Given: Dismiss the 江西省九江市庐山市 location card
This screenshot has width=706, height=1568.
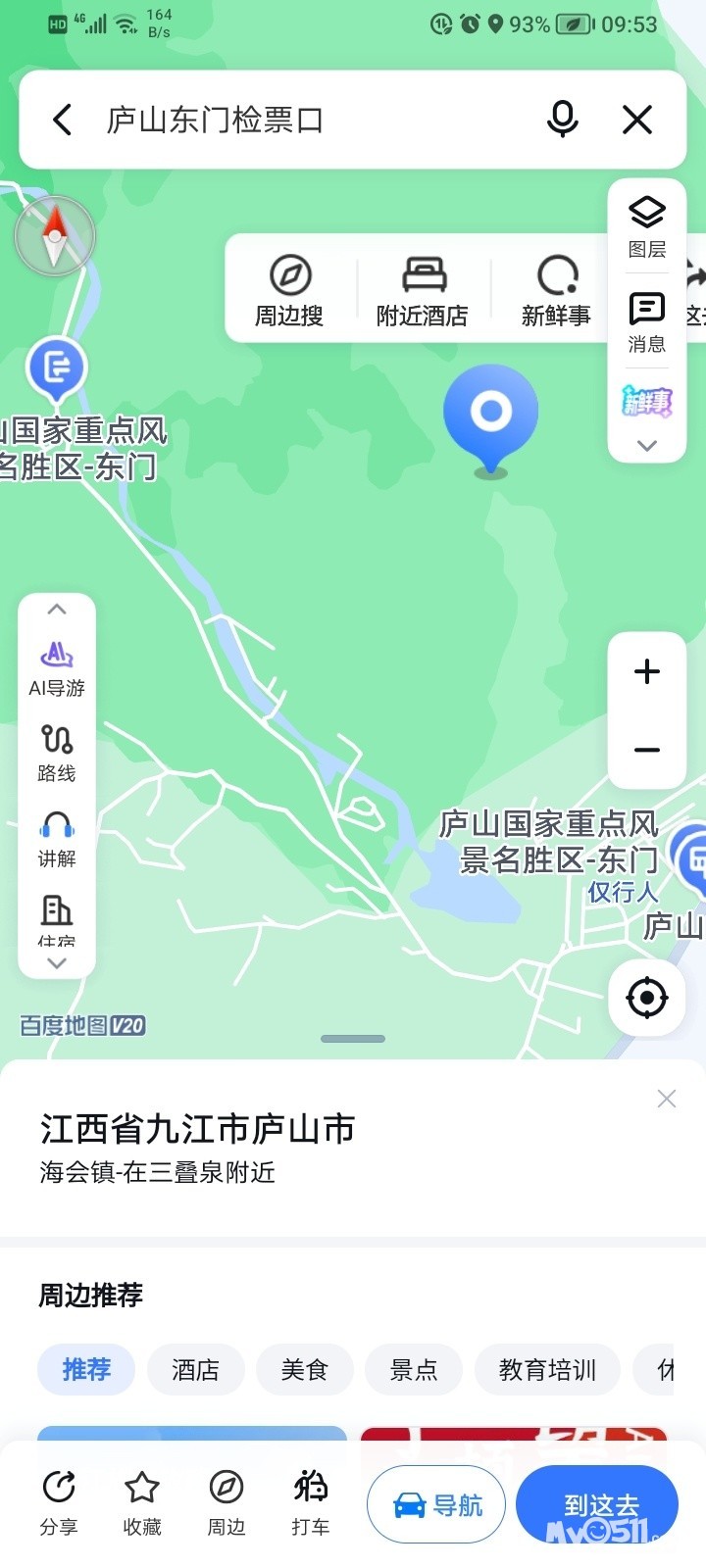Looking at the screenshot, I should point(667,1099).
